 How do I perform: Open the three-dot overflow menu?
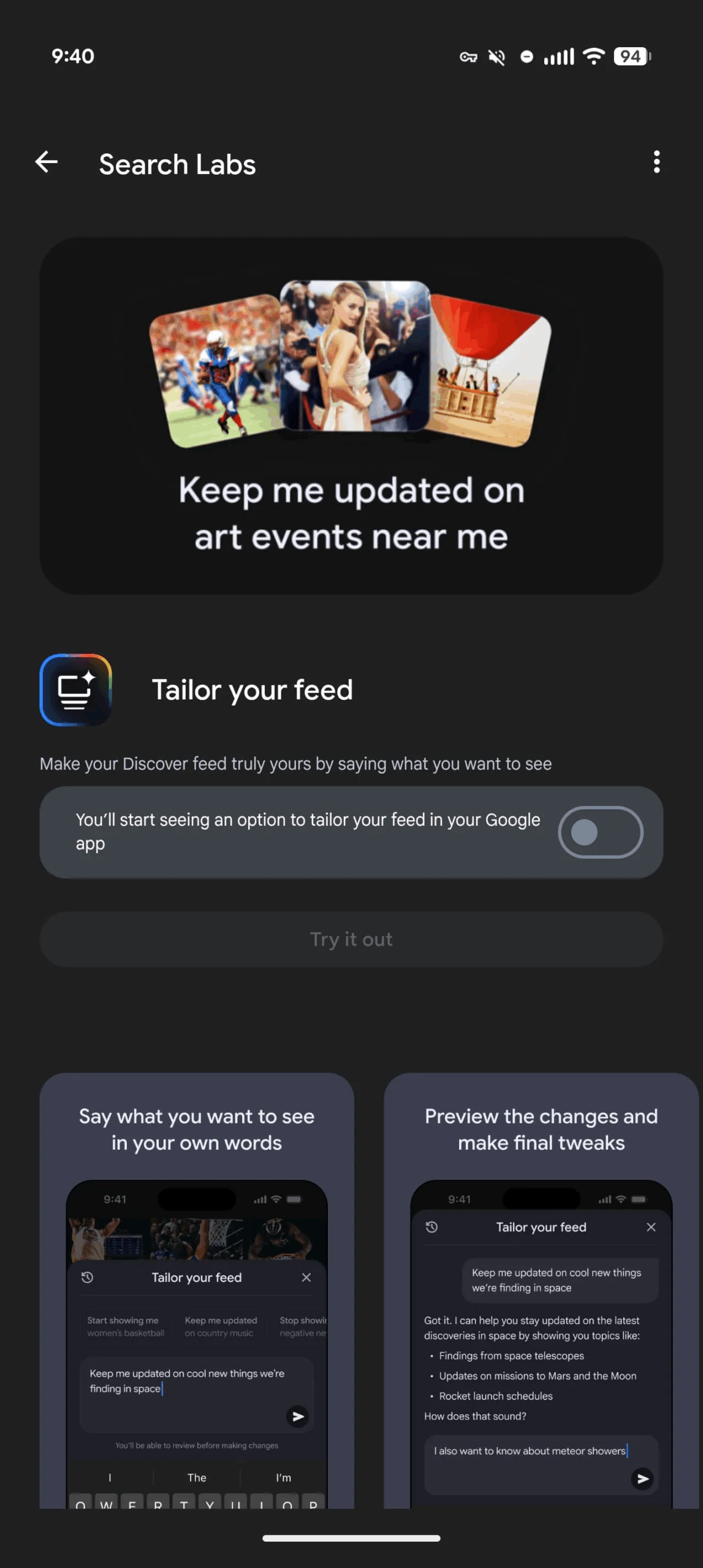(656, 162)
